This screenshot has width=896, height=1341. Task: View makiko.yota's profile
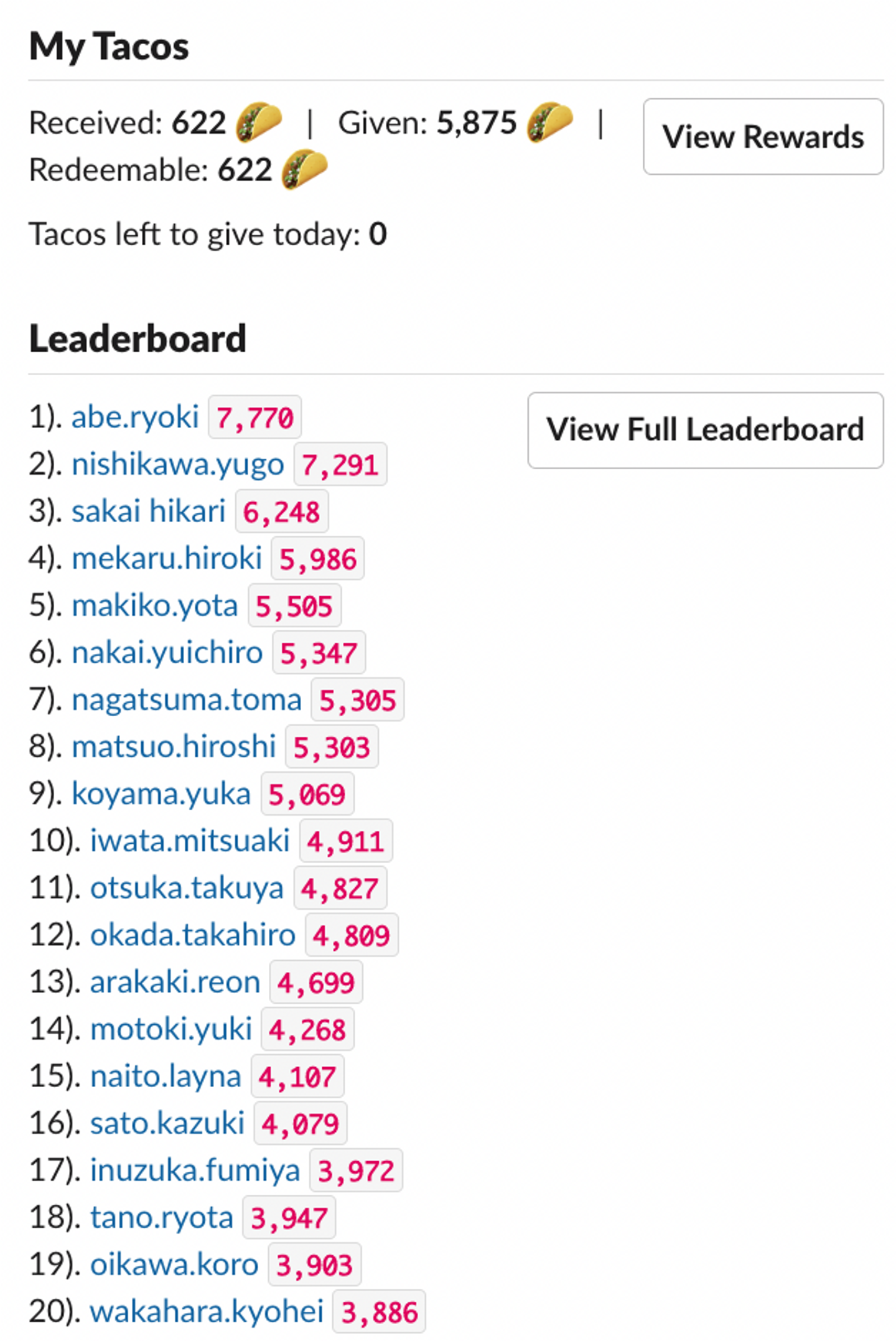154,605
